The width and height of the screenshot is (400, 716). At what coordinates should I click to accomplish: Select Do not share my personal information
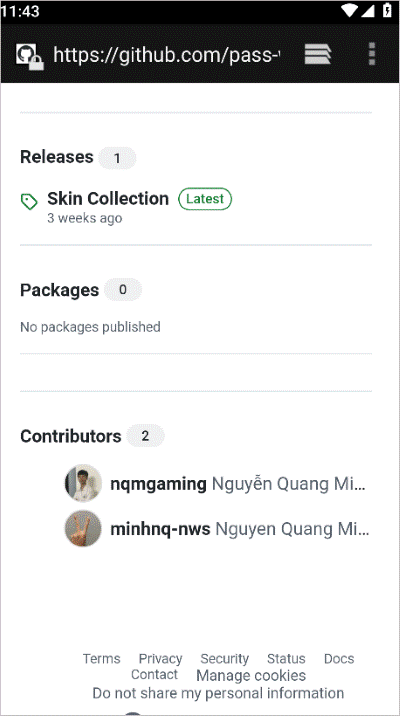(x=218, y=693)
